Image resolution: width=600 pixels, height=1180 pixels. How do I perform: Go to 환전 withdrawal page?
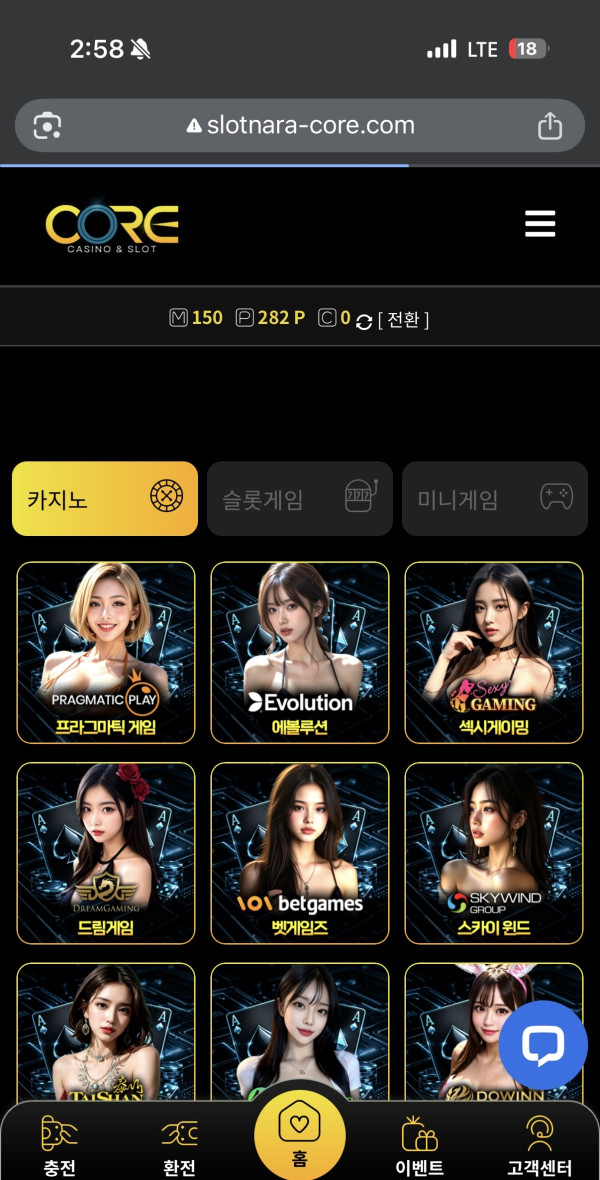pos(179,1145)
